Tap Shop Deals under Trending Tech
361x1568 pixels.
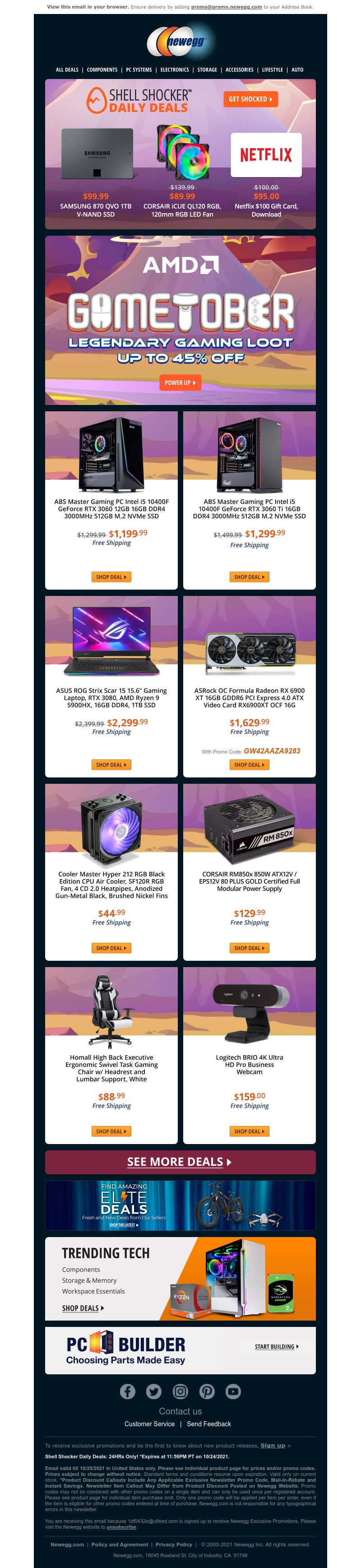(x=83, y=1308)
